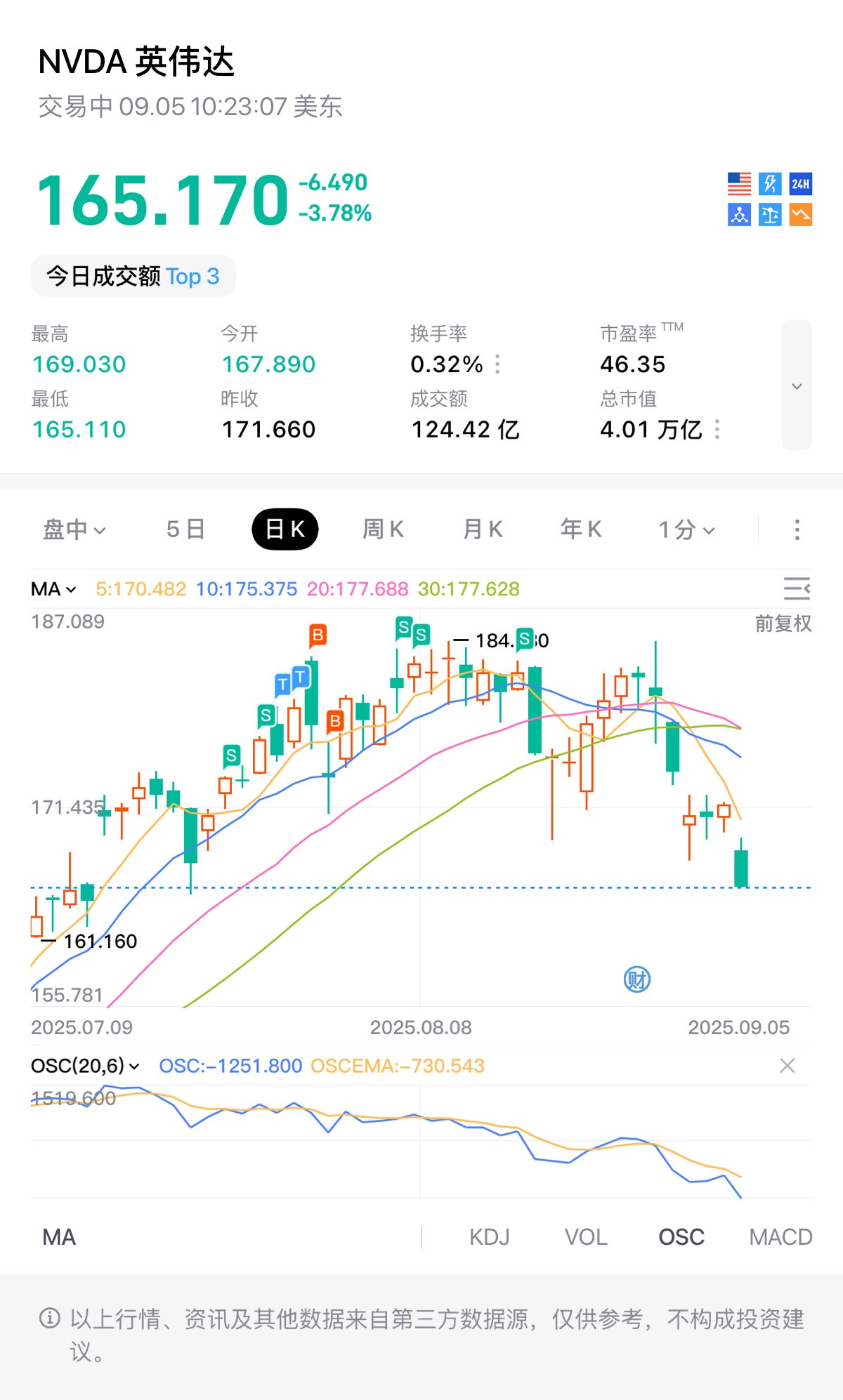Open the 财 earnings marker on chart

click(x=637, y=979)
